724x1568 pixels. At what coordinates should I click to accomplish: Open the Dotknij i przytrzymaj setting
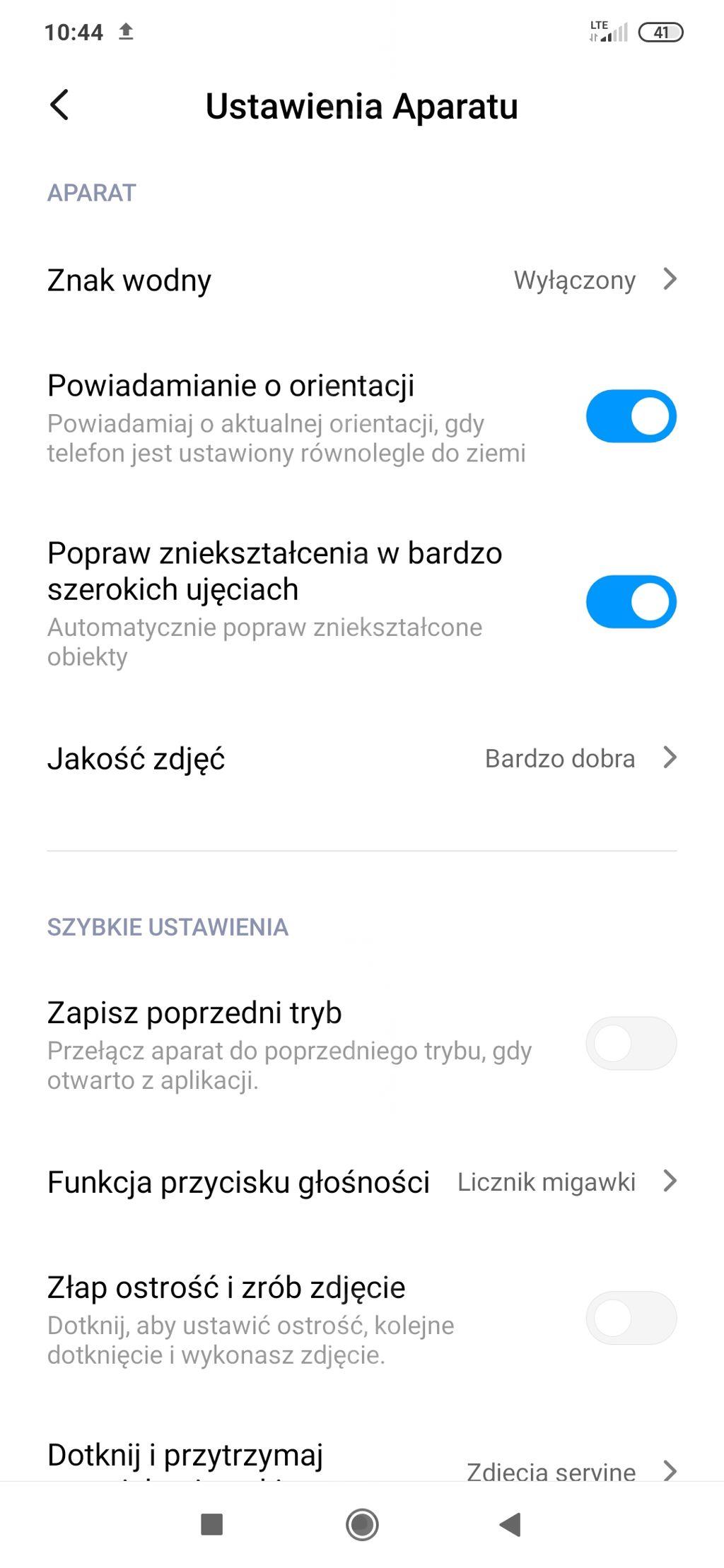pyautogui.click(x=361, y=1460)
